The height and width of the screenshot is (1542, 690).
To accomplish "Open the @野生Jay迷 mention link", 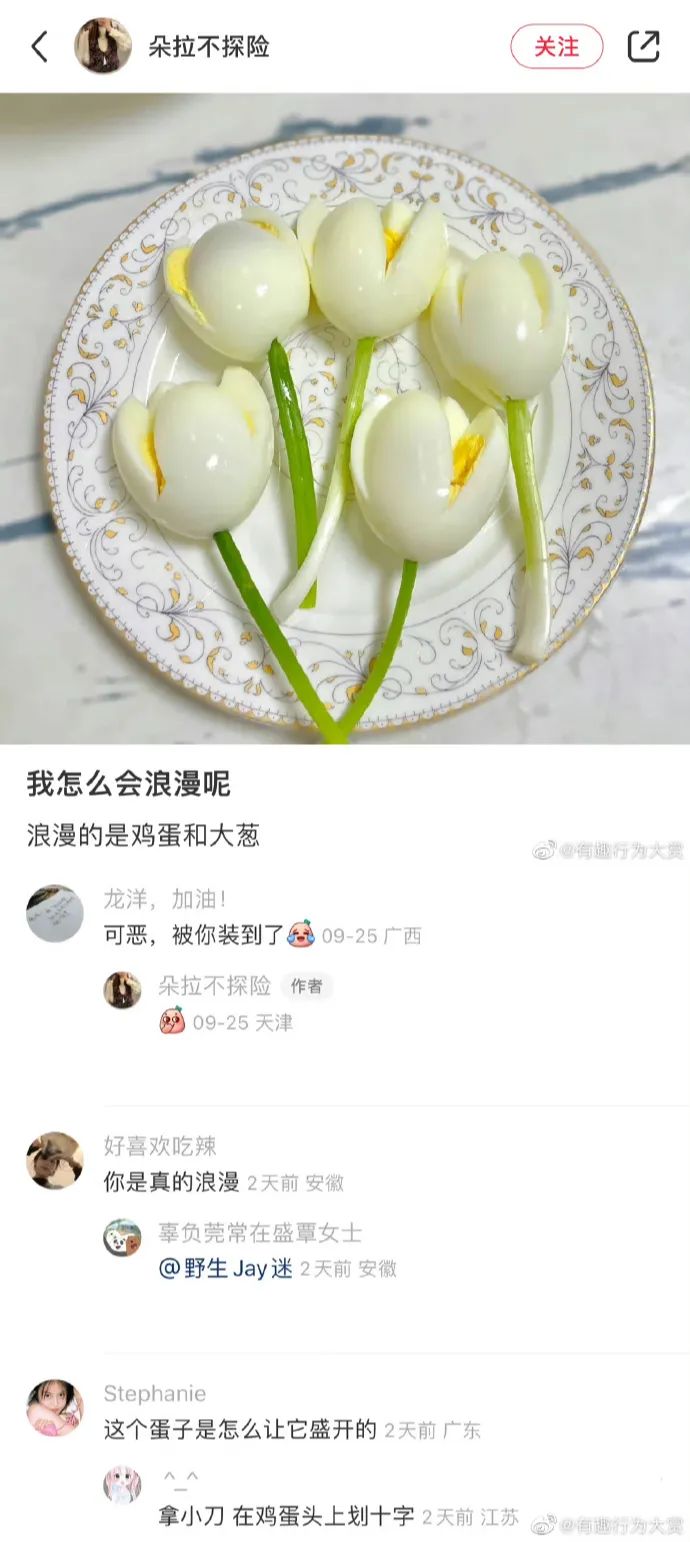I will tap(226, 1268).
